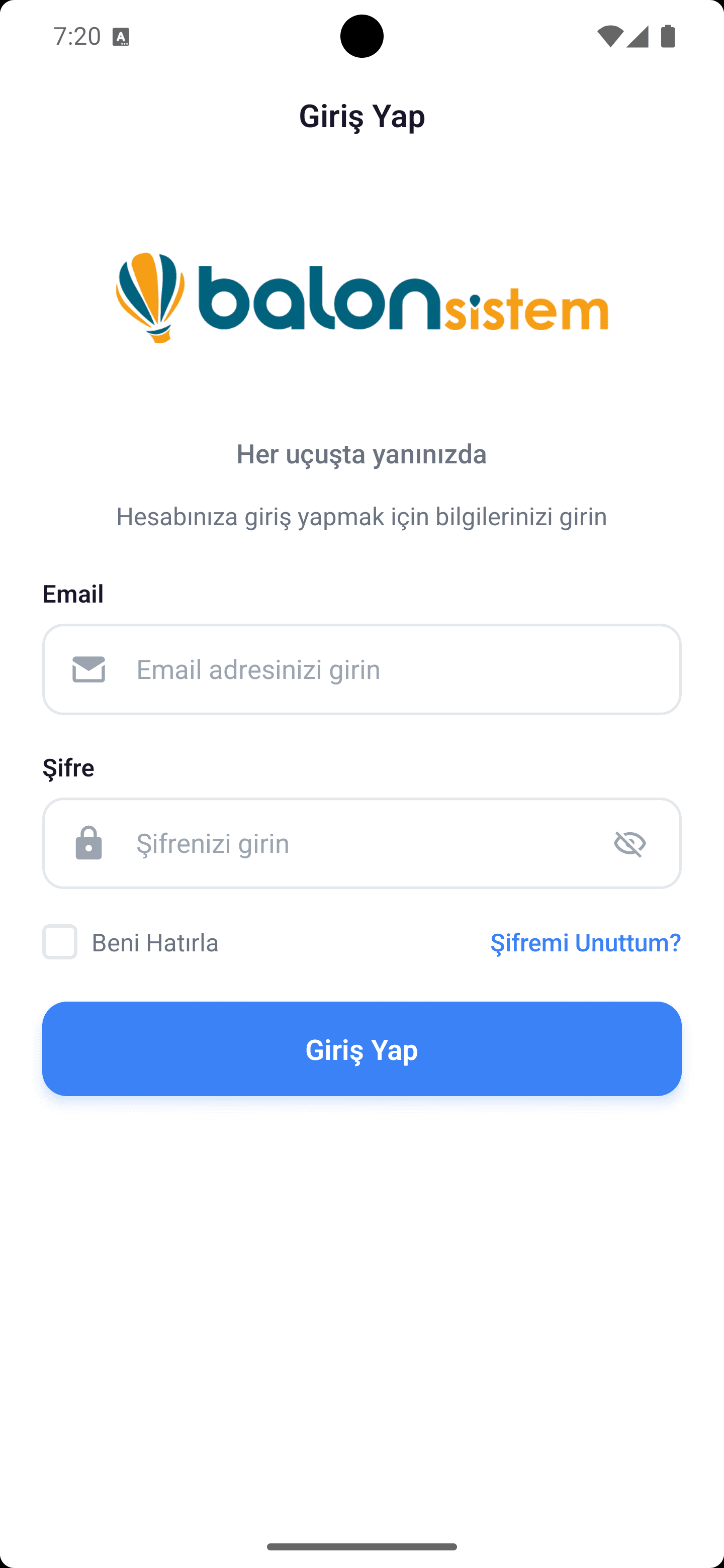The width and height of the screenshot is (724, 1568).
Task: Open the Şifremi Unuttum? link
Action: 585,942
